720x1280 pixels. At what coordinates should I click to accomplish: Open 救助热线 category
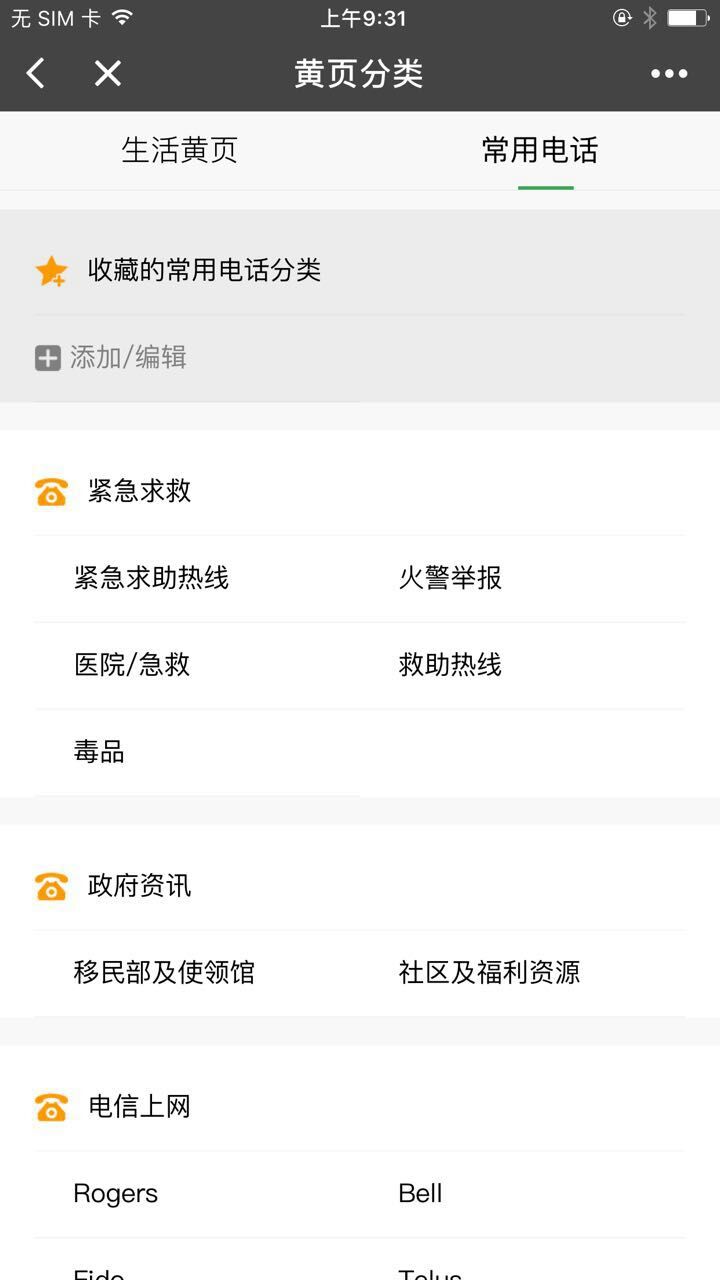[x=450, y=665]
